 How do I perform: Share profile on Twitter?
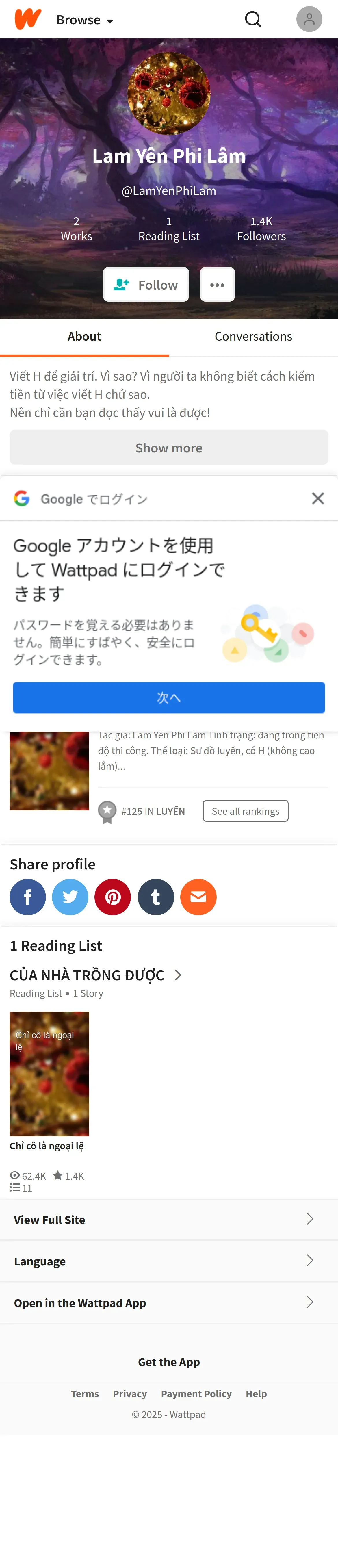pyautogui.click(x=70, y=897)
